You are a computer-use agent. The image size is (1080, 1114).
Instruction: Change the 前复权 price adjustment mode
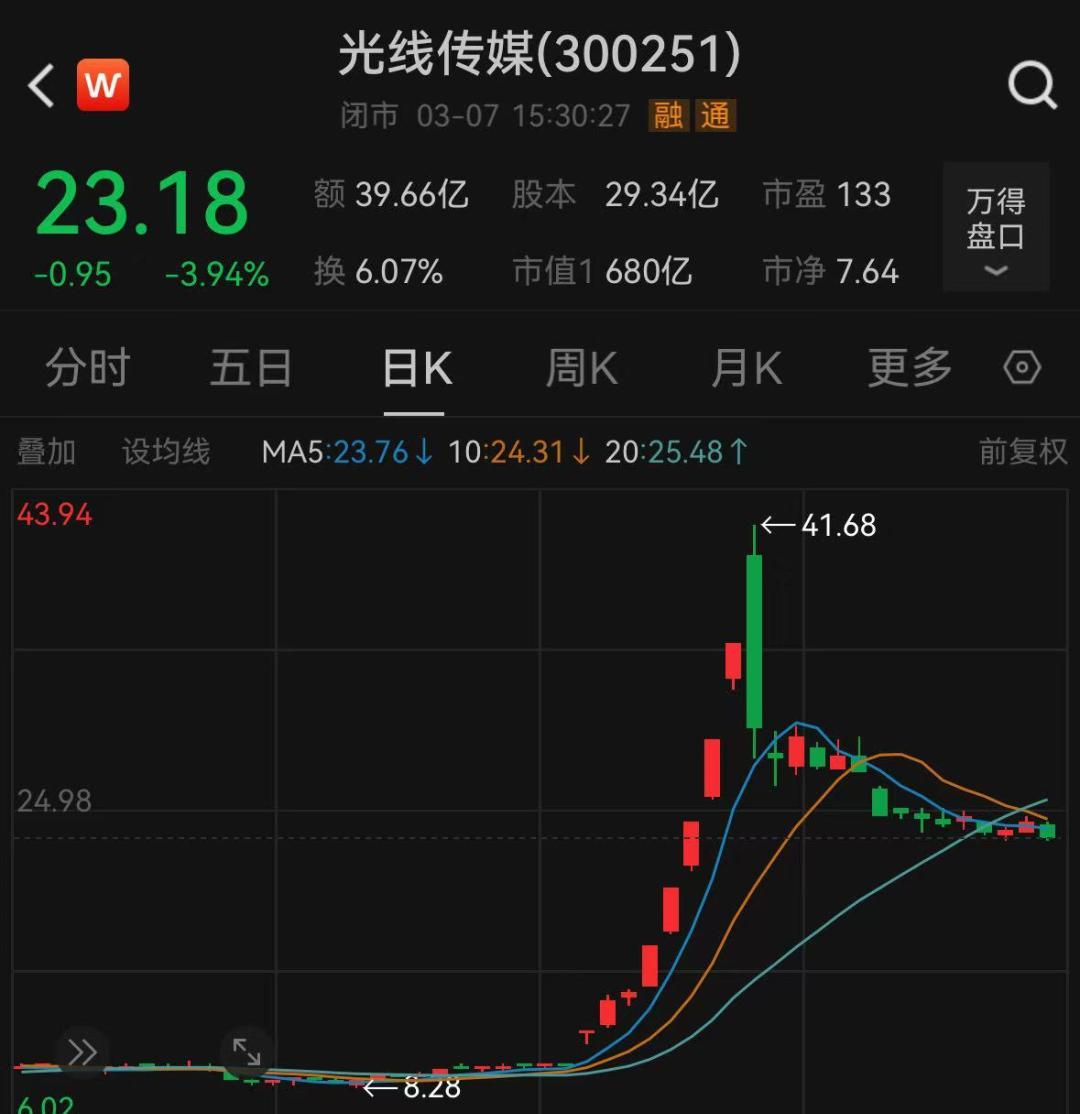point(1022,452)
